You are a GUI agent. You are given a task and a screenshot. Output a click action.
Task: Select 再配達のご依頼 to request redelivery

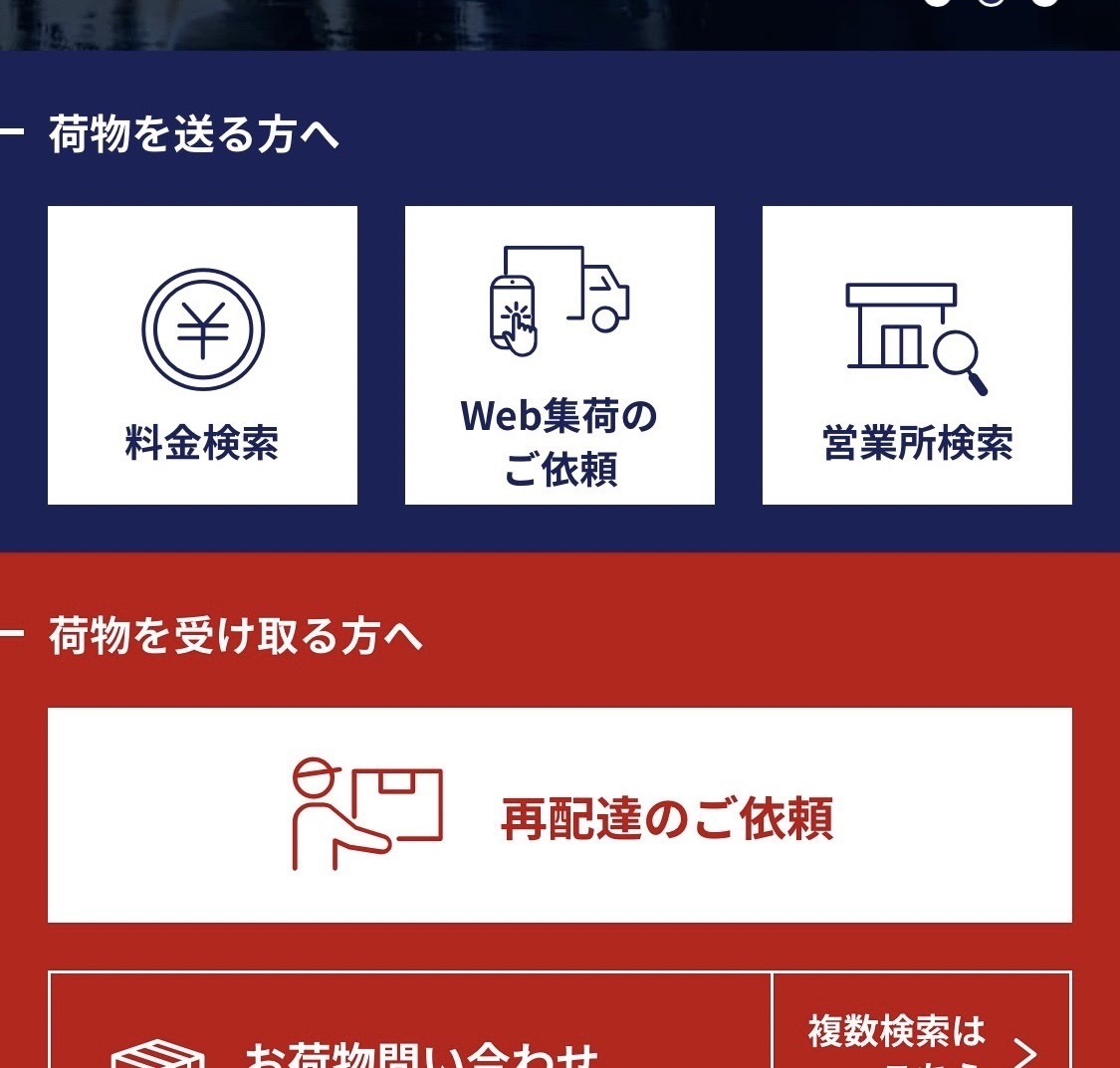[x=560, y=815]
